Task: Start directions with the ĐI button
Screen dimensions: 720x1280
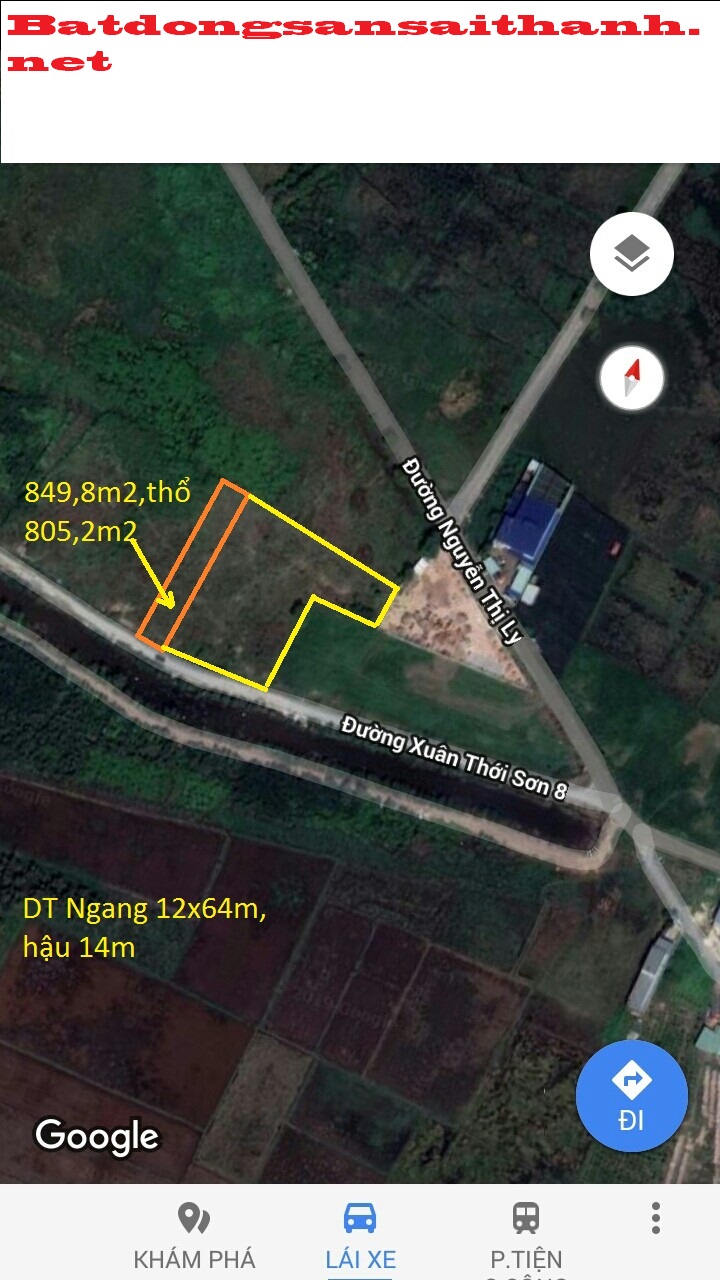Action: click(x=632, y=1096)
